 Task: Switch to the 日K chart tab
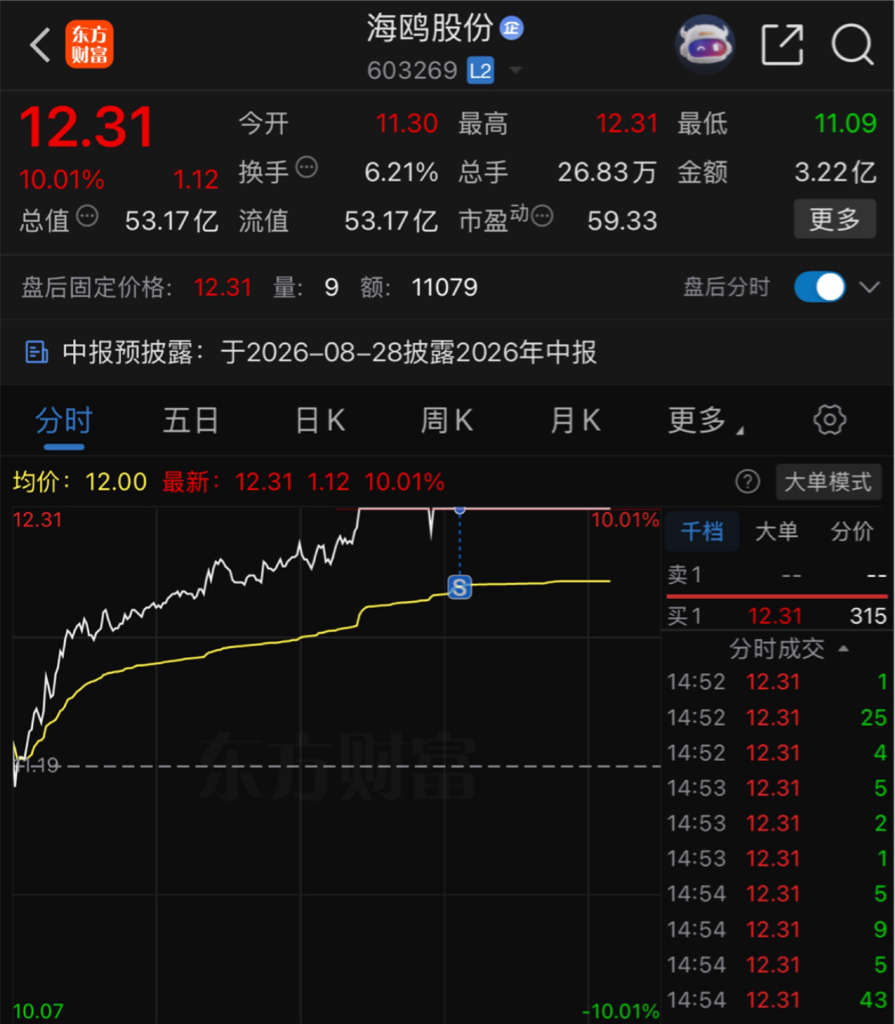[x=319, y=421]
